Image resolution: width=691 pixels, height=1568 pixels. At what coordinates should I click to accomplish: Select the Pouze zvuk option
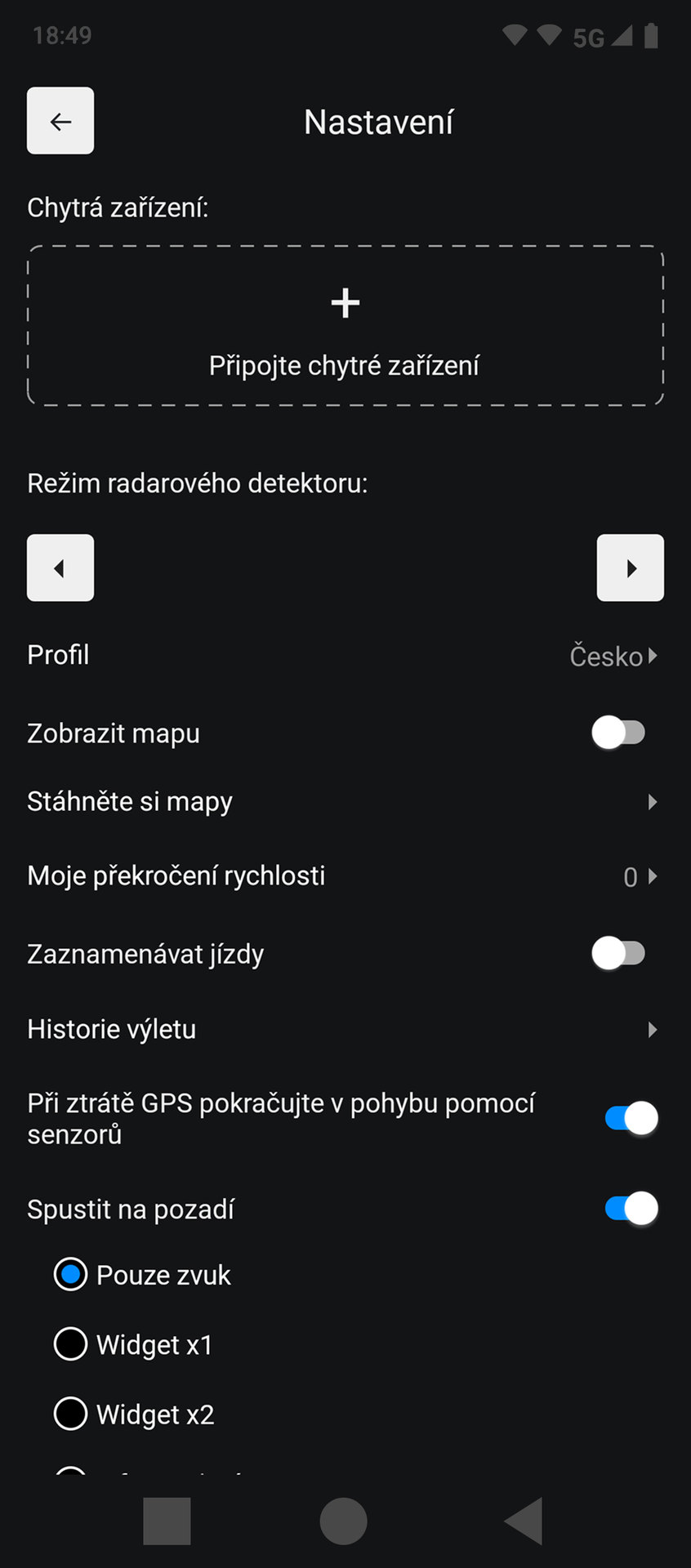point(142,1275)
